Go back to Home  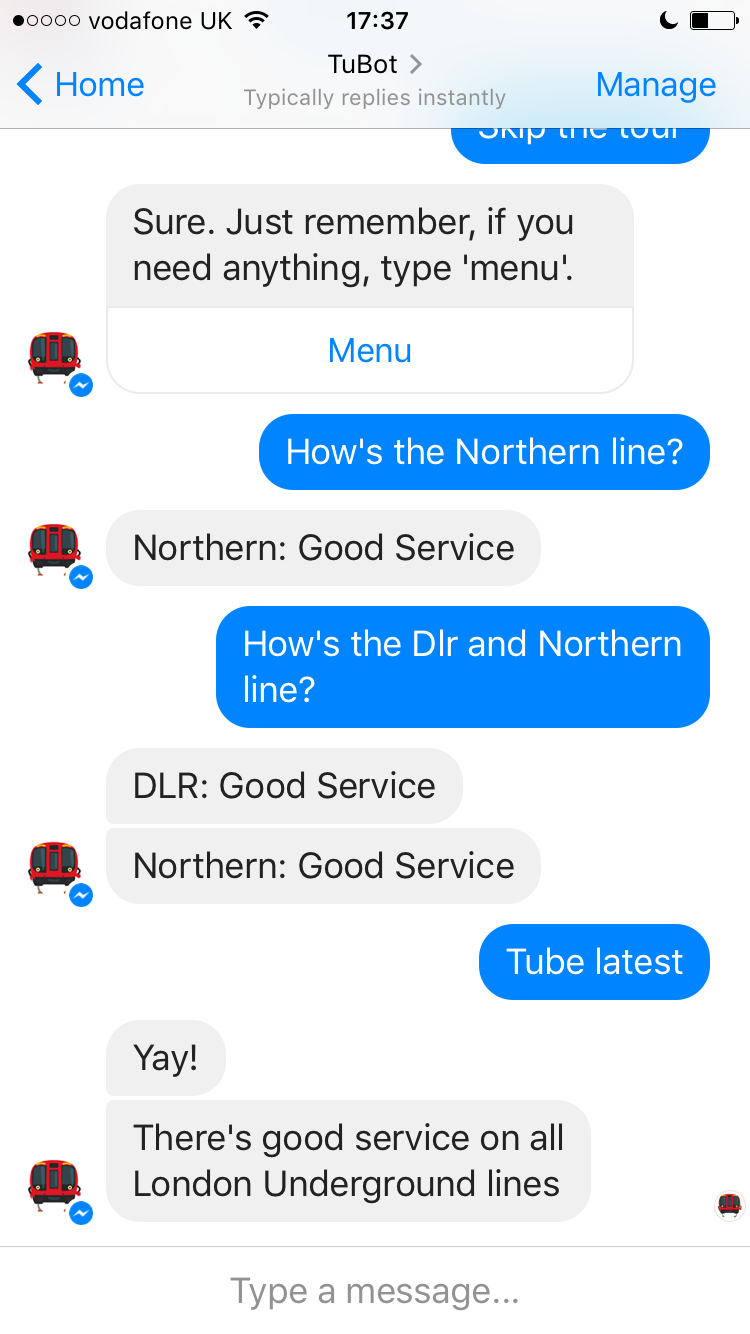click(81, 85)
